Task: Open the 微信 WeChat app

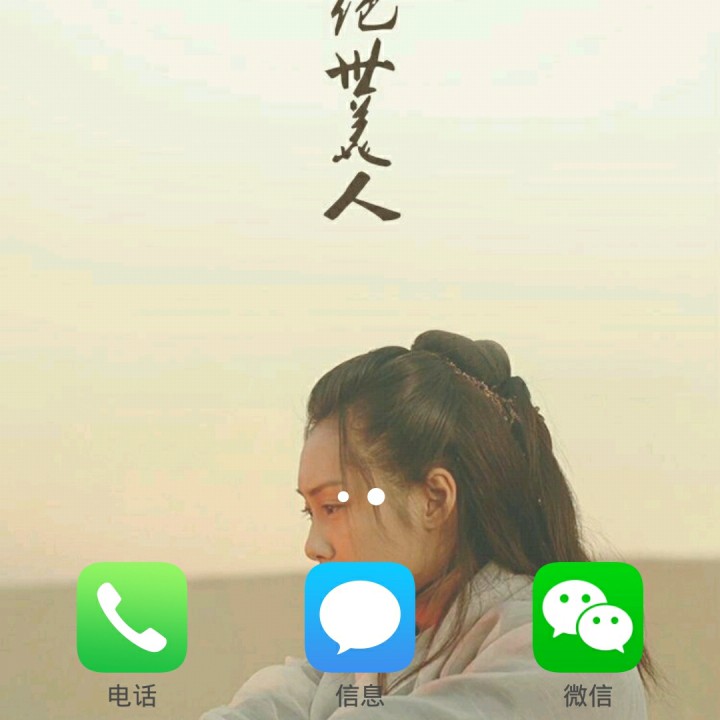Action: coord(588,617)
